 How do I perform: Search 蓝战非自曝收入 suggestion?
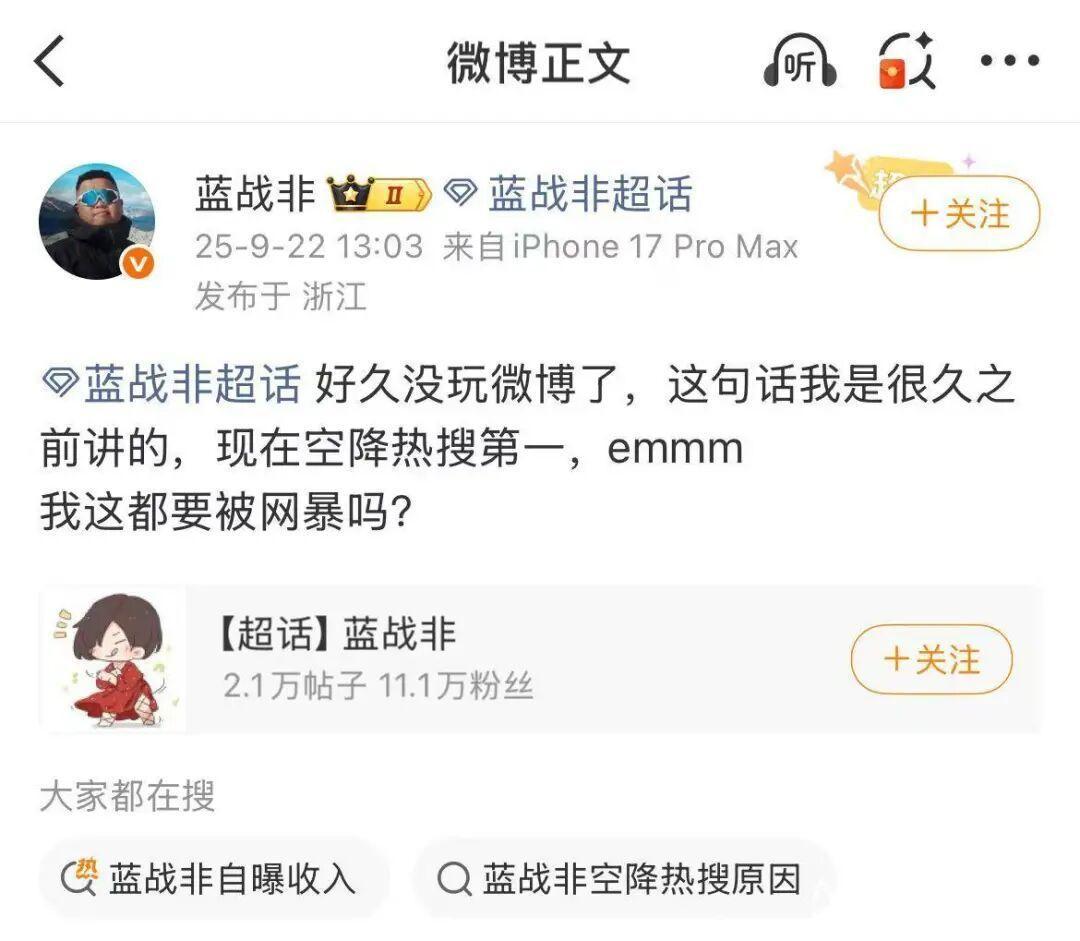tap(212, 879)
